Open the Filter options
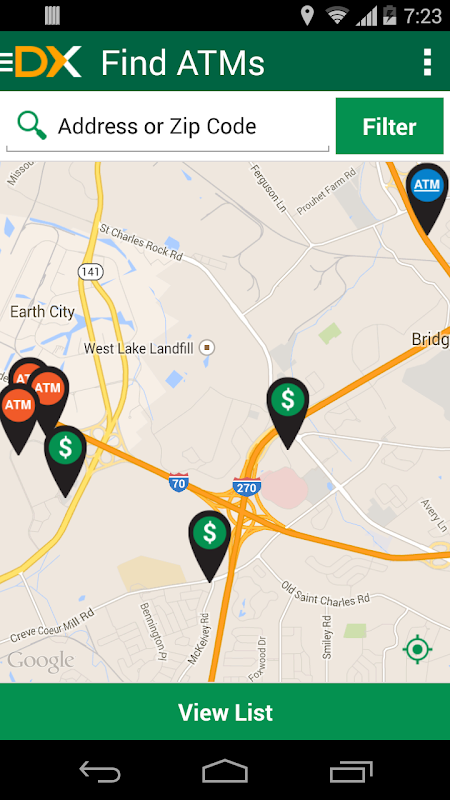 pyautogui.click(x=389, y=126)
